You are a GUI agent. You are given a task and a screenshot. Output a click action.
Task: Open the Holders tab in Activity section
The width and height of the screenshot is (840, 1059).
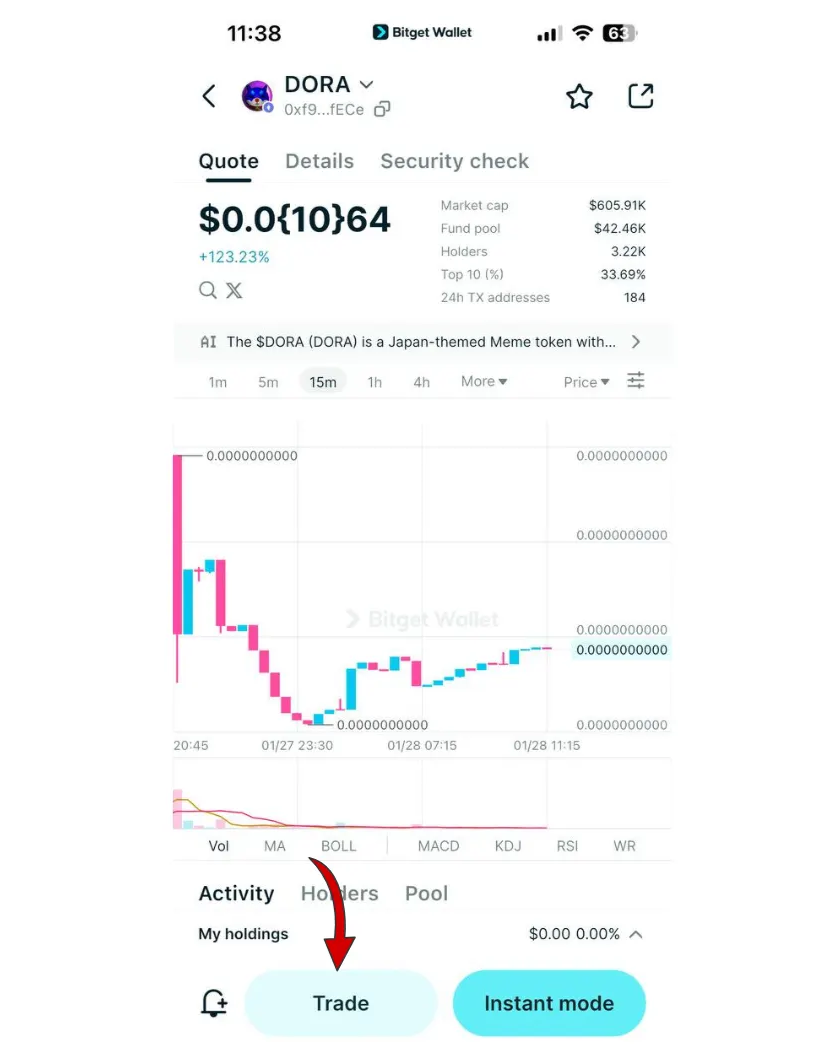[x=339, y=893]
